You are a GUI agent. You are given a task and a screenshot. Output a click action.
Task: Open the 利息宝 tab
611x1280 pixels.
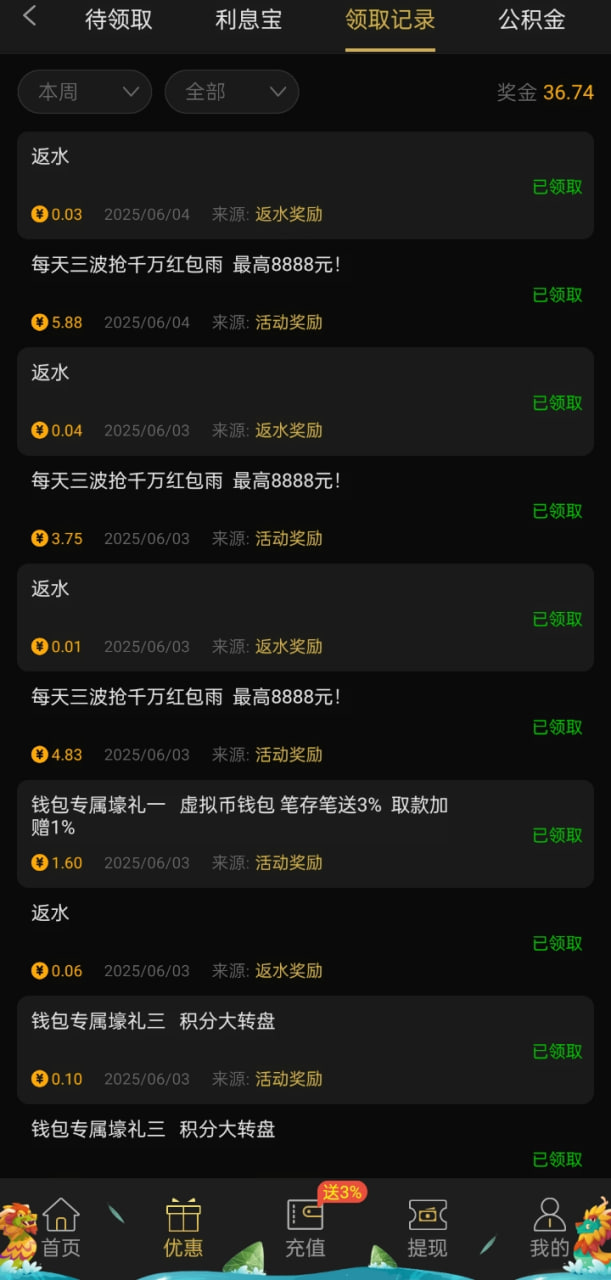[x=249, y=20]
